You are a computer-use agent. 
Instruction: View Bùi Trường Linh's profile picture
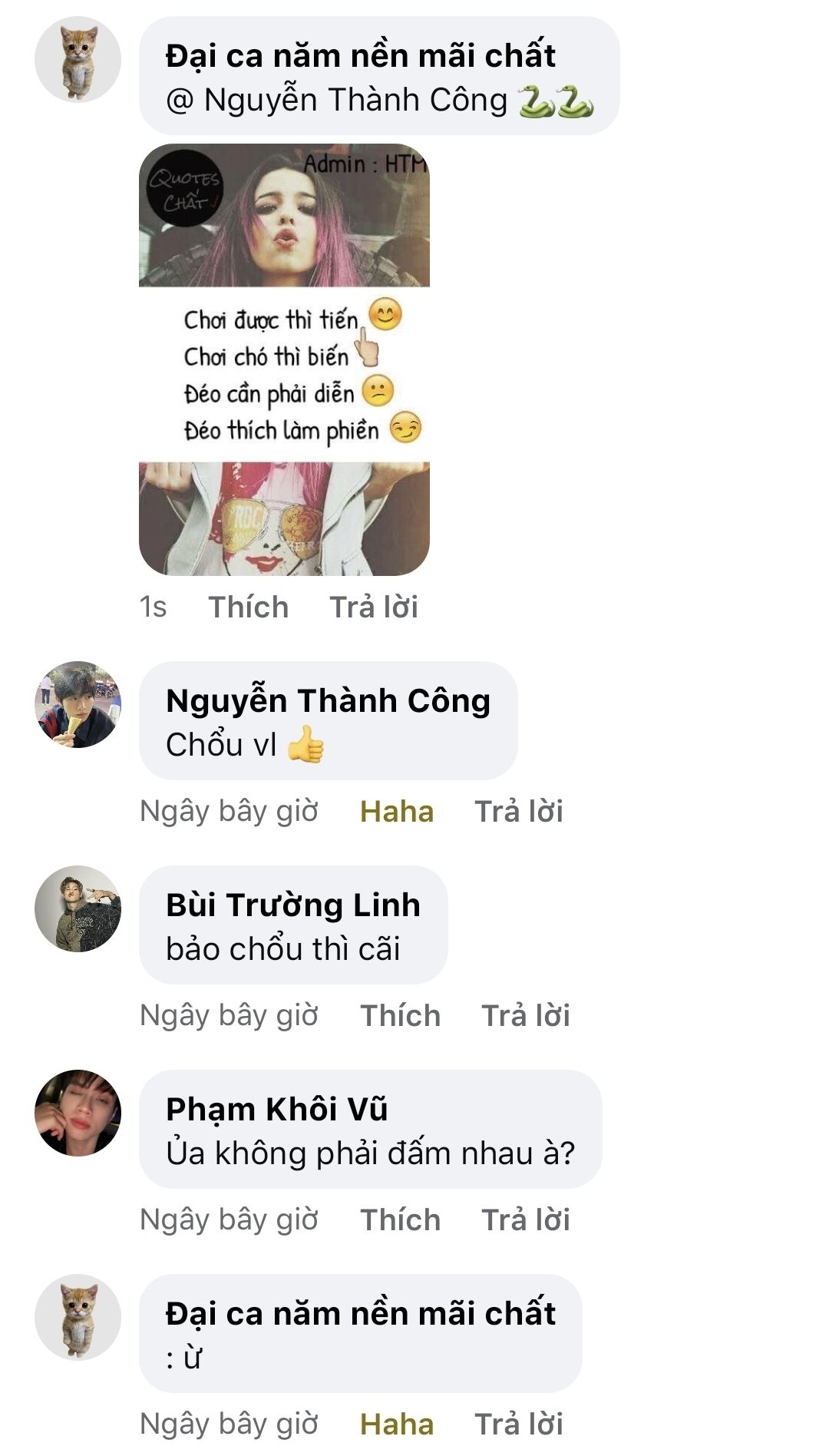pos(78,908)
